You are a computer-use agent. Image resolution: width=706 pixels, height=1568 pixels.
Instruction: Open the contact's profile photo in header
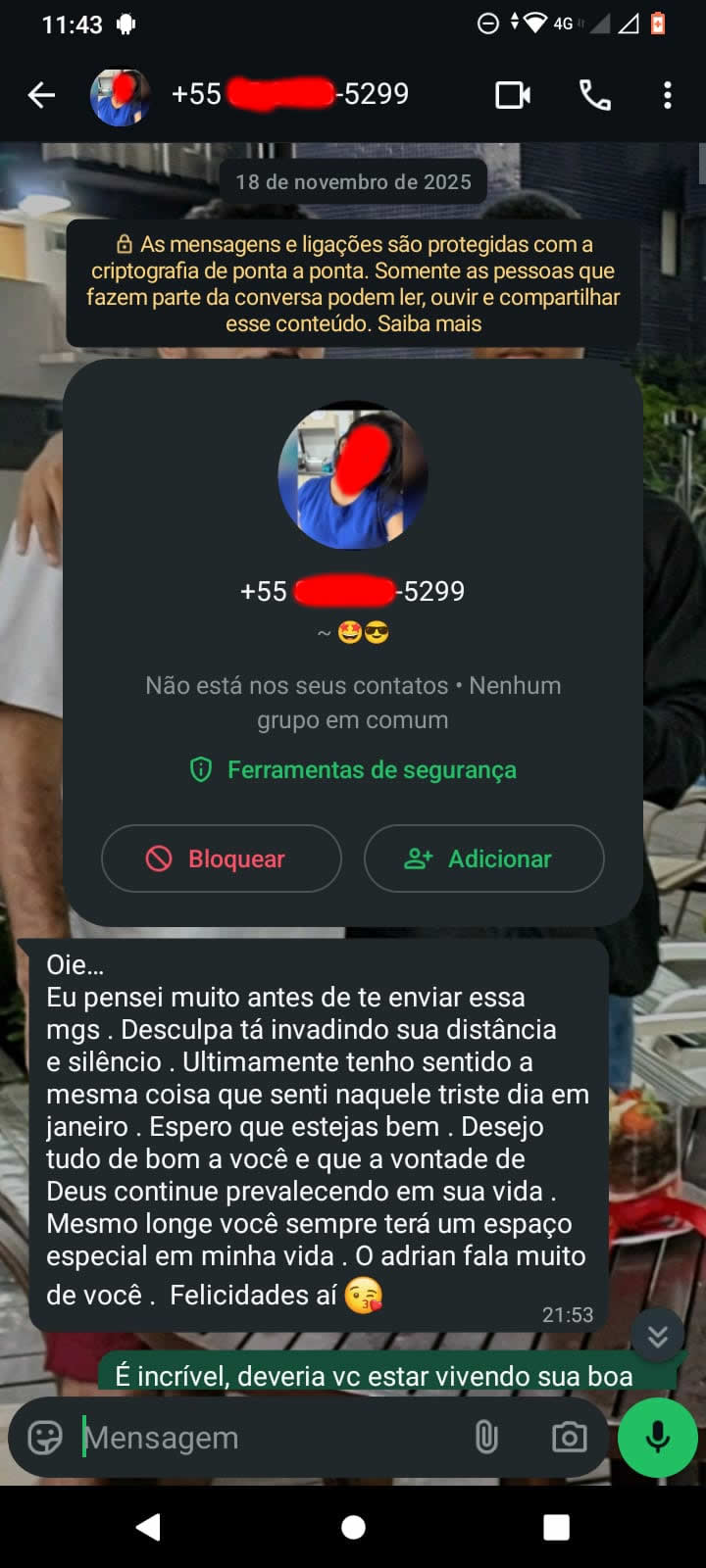point(120,96)
